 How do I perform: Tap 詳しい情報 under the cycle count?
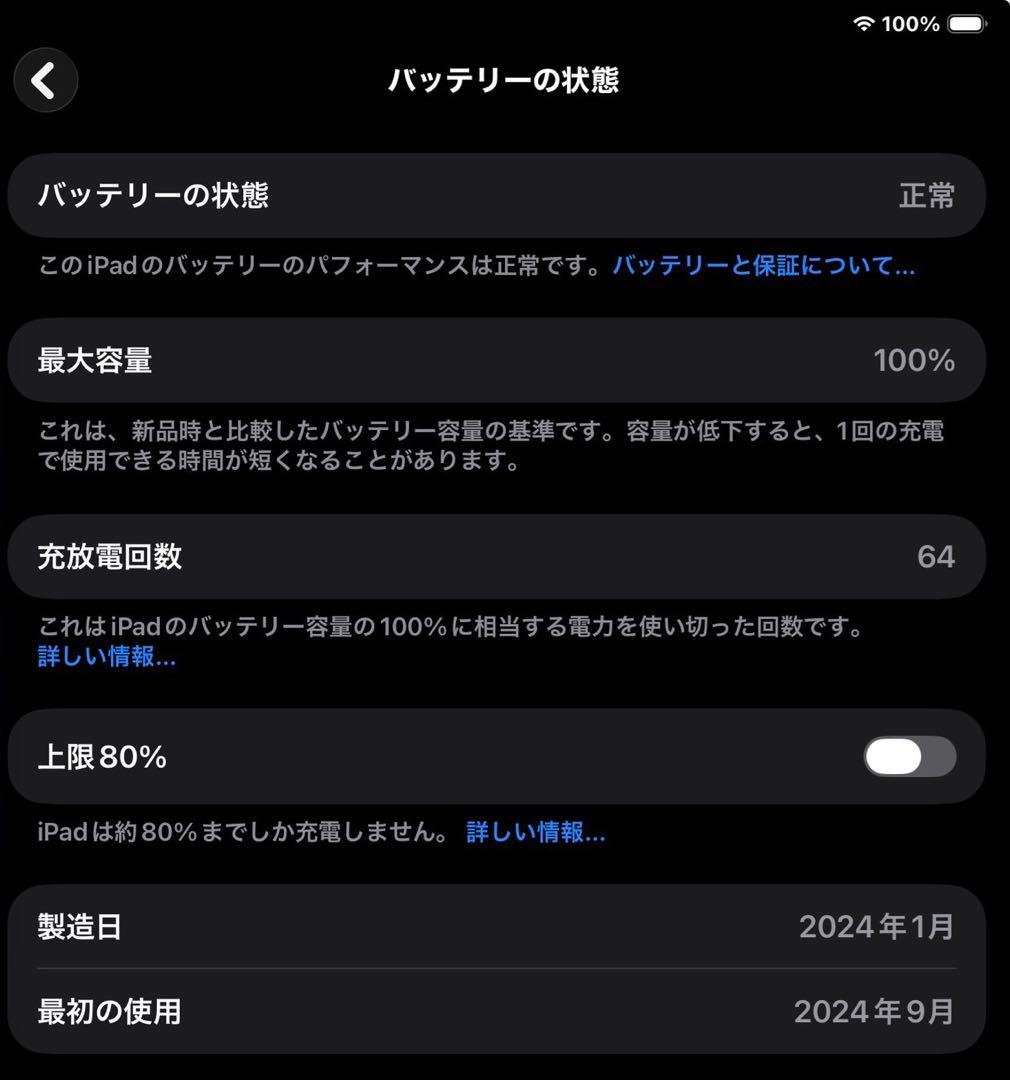pyautogui.click(x=105, y=658)
